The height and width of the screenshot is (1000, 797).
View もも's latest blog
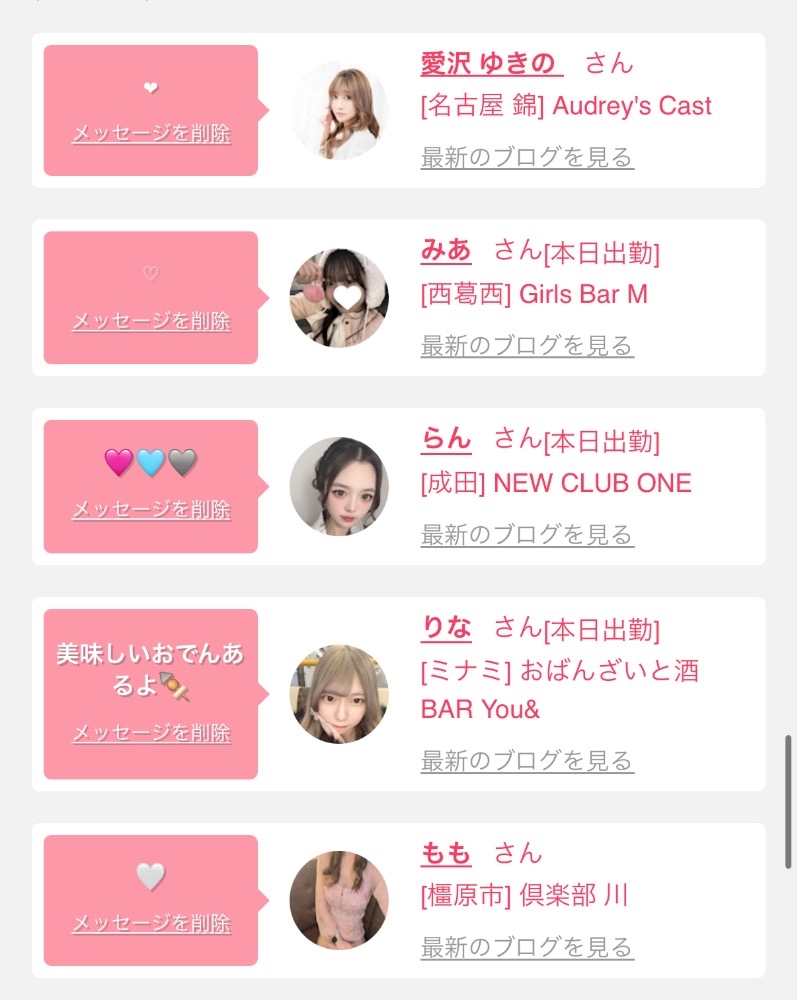click(x=527, y=947)
